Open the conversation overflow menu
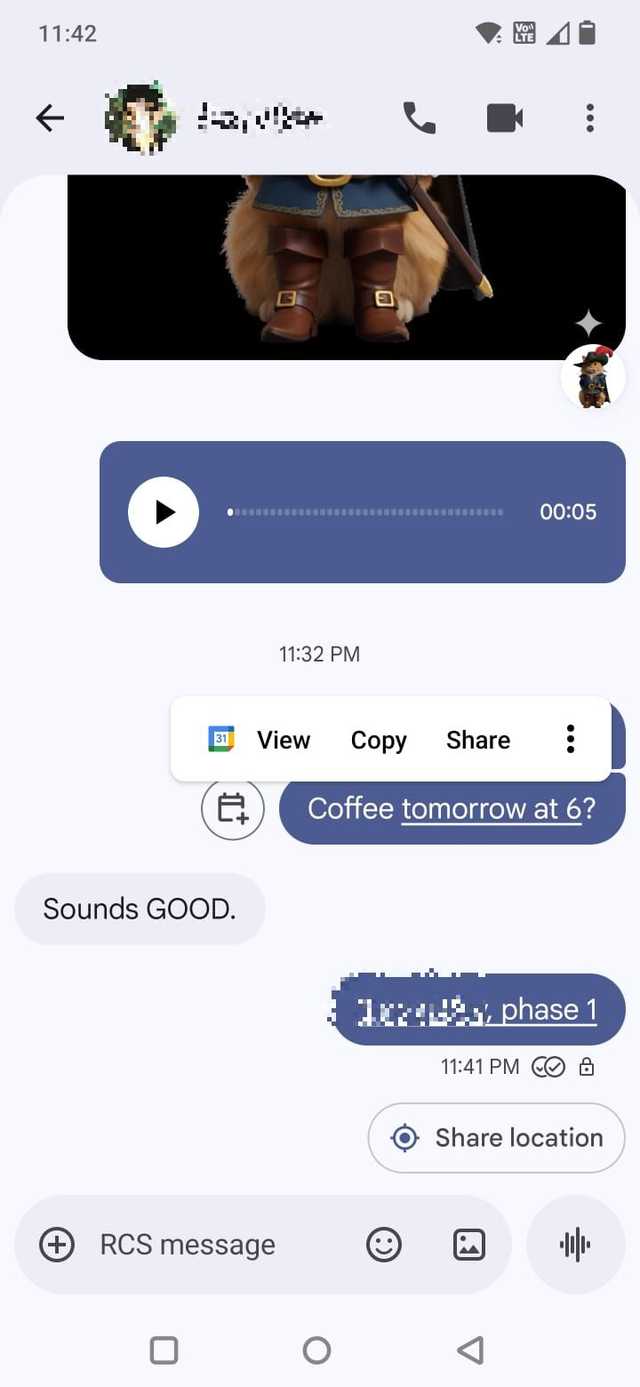Screen dimensions: 640x1387 (x=590, y=119)
